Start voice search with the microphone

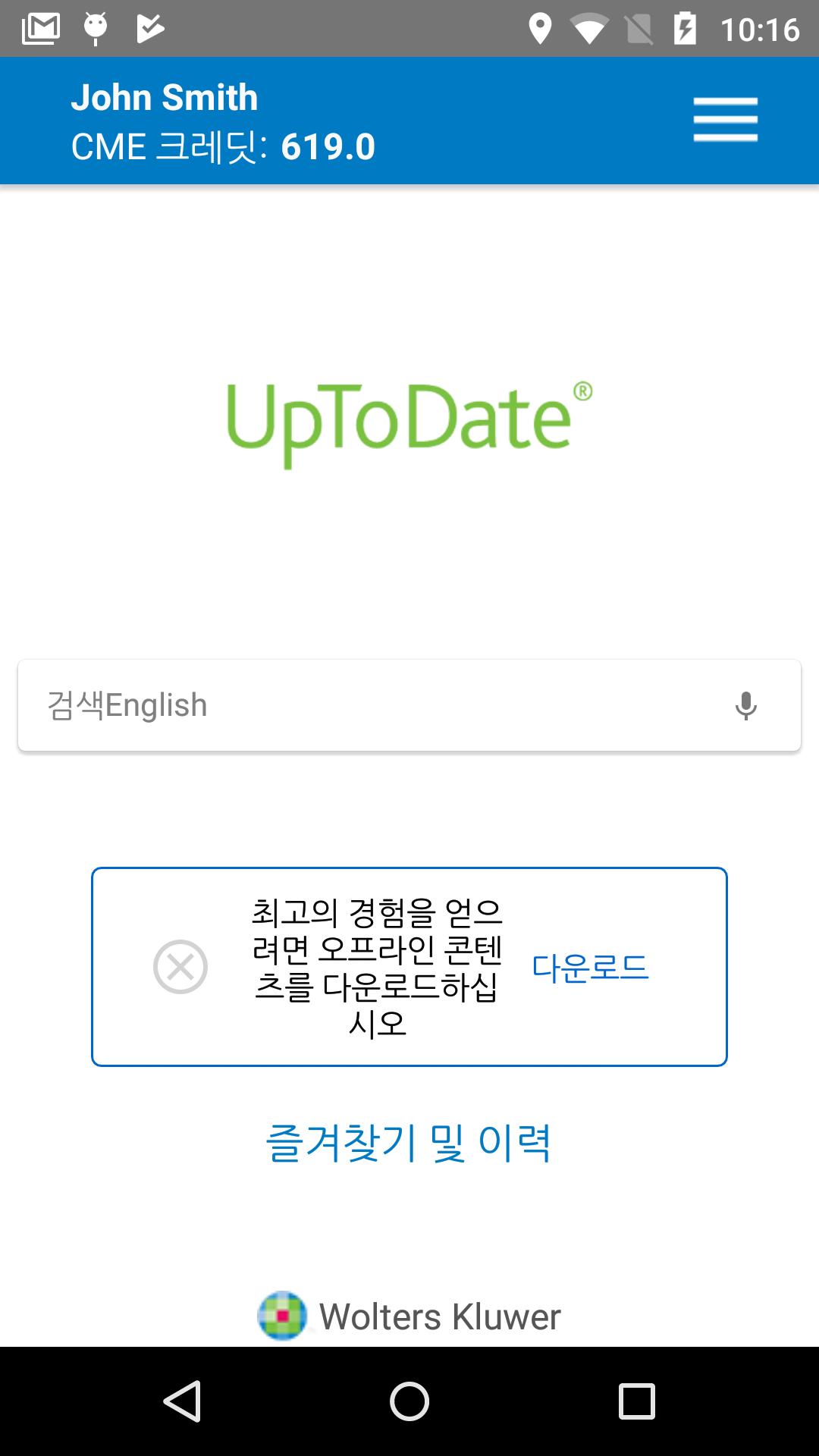click(745, 705)
